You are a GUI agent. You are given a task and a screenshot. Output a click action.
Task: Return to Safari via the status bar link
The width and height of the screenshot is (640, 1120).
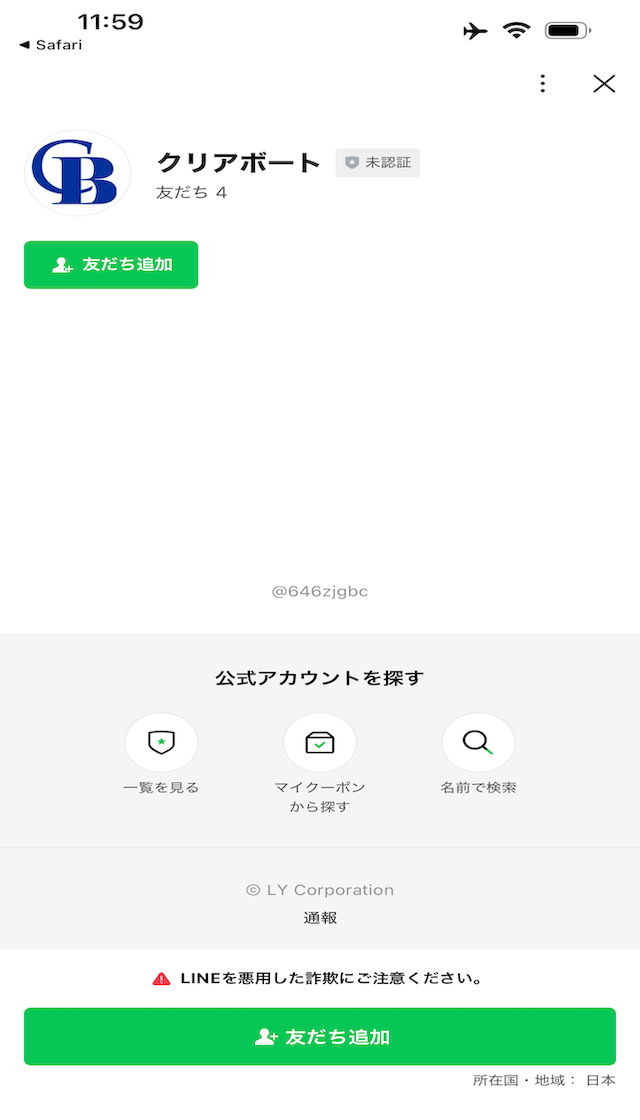click(x=51, y=45)
